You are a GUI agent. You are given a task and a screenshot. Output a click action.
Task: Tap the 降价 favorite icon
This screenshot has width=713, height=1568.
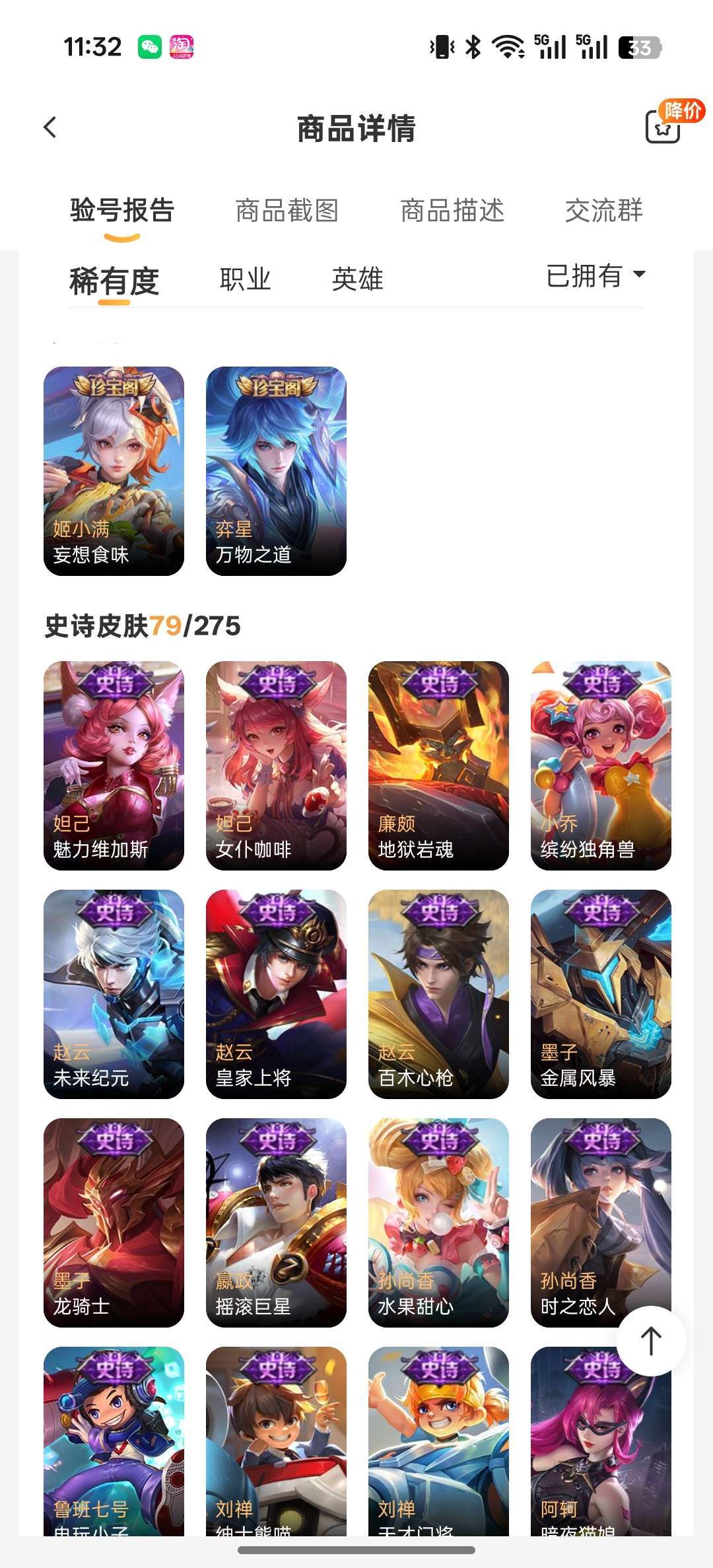663,126
